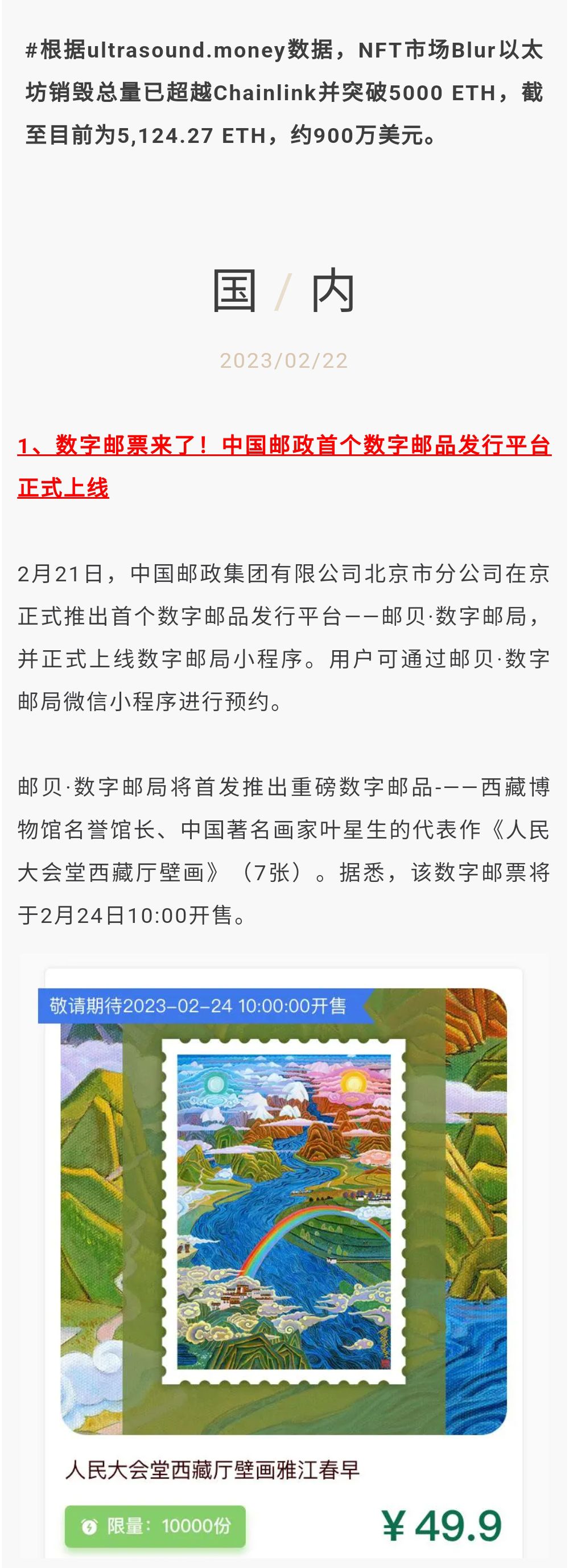Open the underlined red headline about 数字邮票
This screenshot has height=1568, width=569.
(x=283, y=446)
